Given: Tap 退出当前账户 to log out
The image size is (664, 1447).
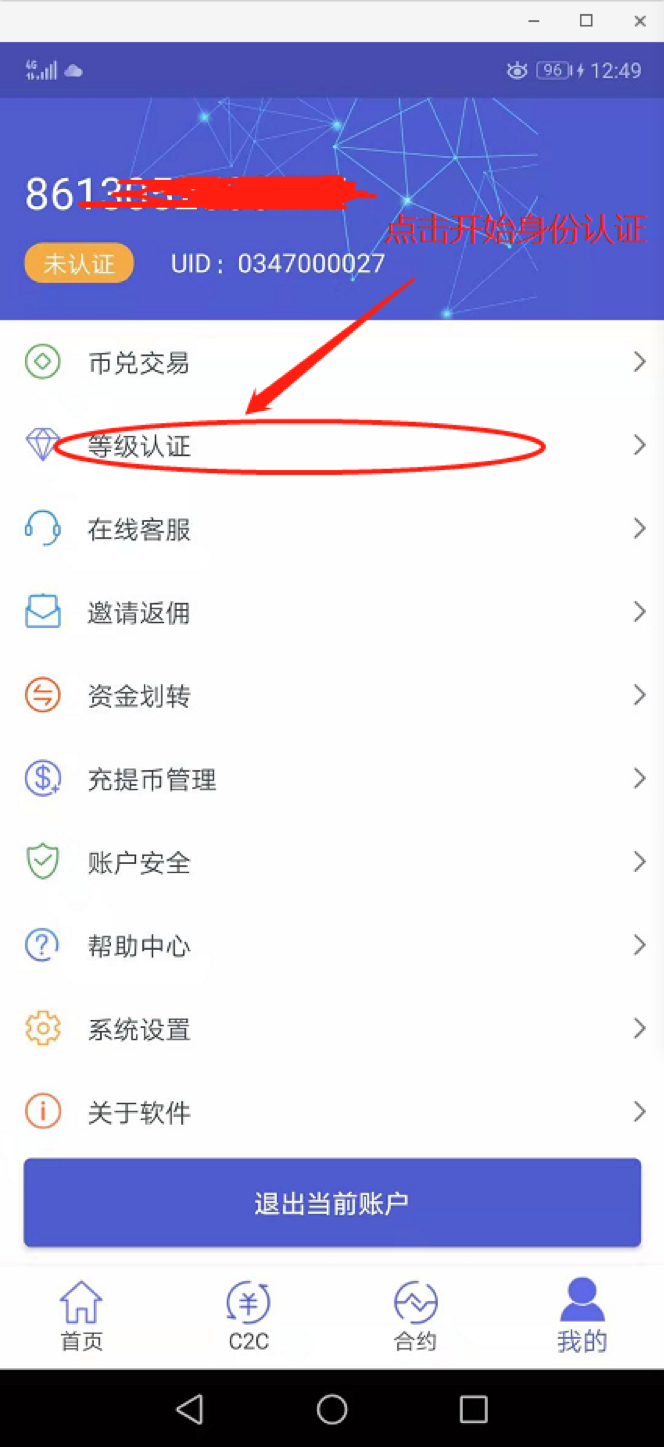Looking at the screenshot, I should [x=332, y=1202].
